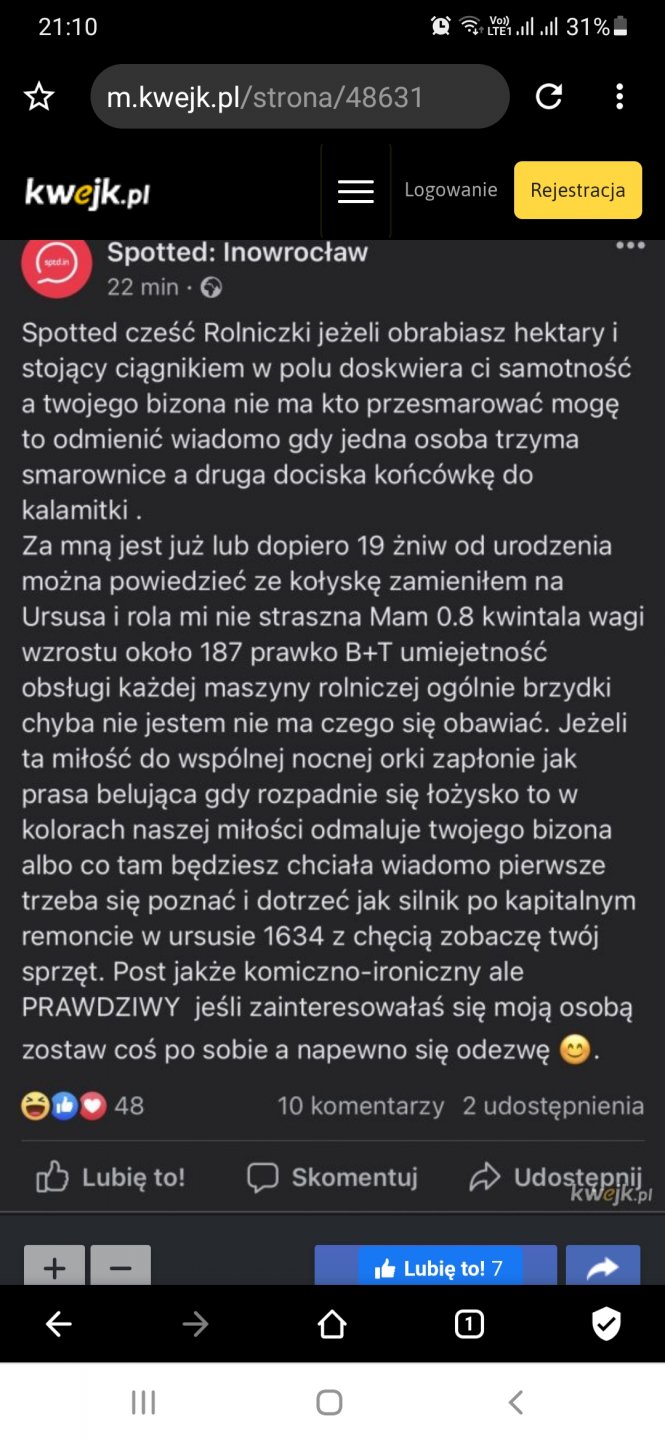Viewport: 665px width, 1440px height.
Task: Bookmark this page with the star icon
Action: click(x=39, y=97)
